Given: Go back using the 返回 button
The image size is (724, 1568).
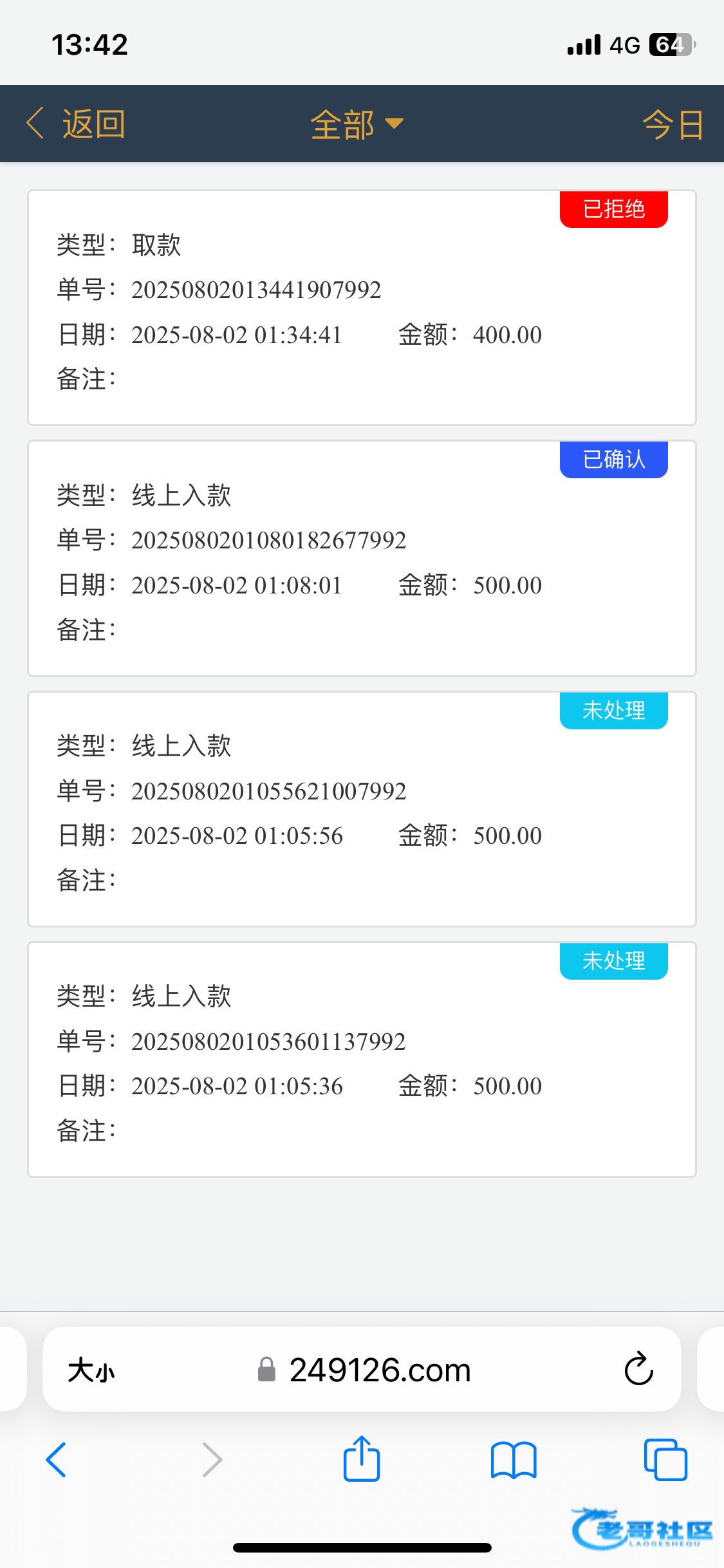Looking at the screenshot, I should [76, 124].
